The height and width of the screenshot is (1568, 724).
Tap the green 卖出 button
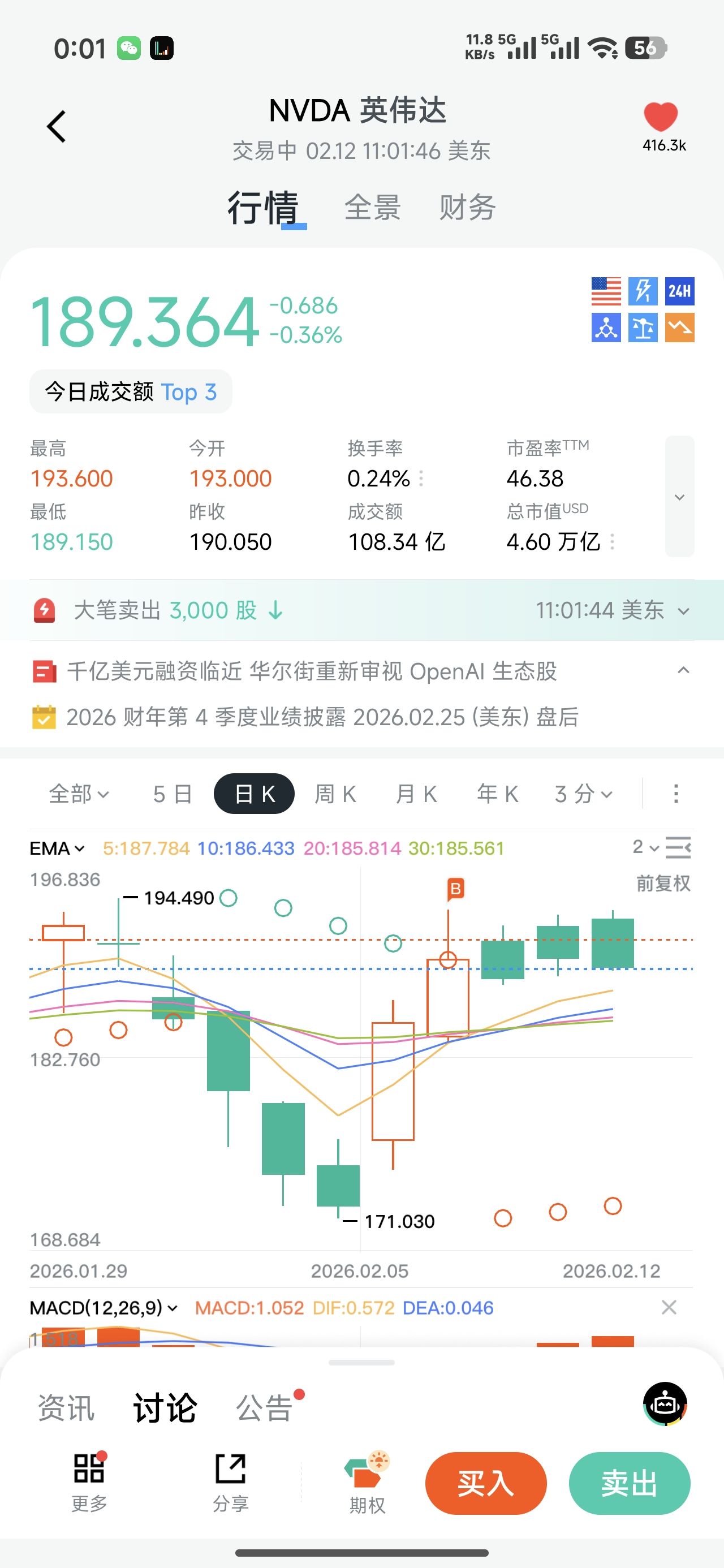[629, 1483]
